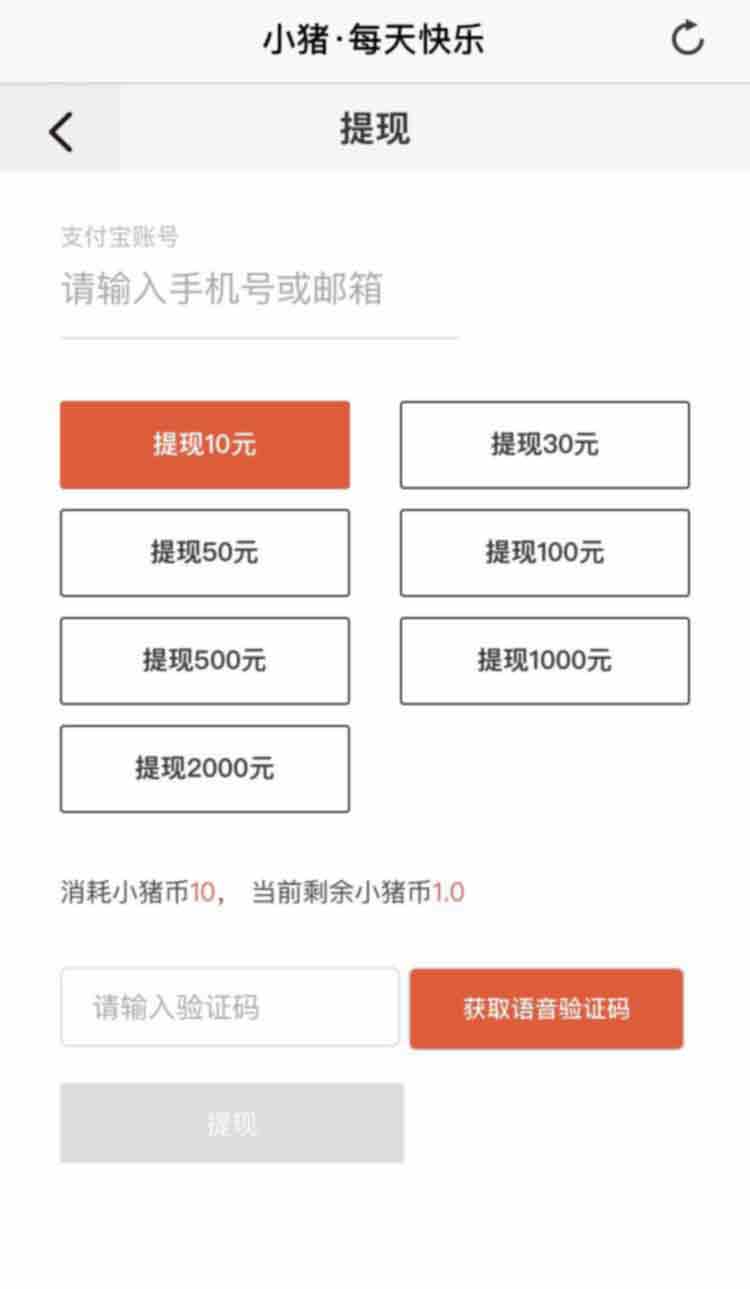Choose the 提现50元 amount
This screenshot has height=1289, width=750.
tap(205, 553)
